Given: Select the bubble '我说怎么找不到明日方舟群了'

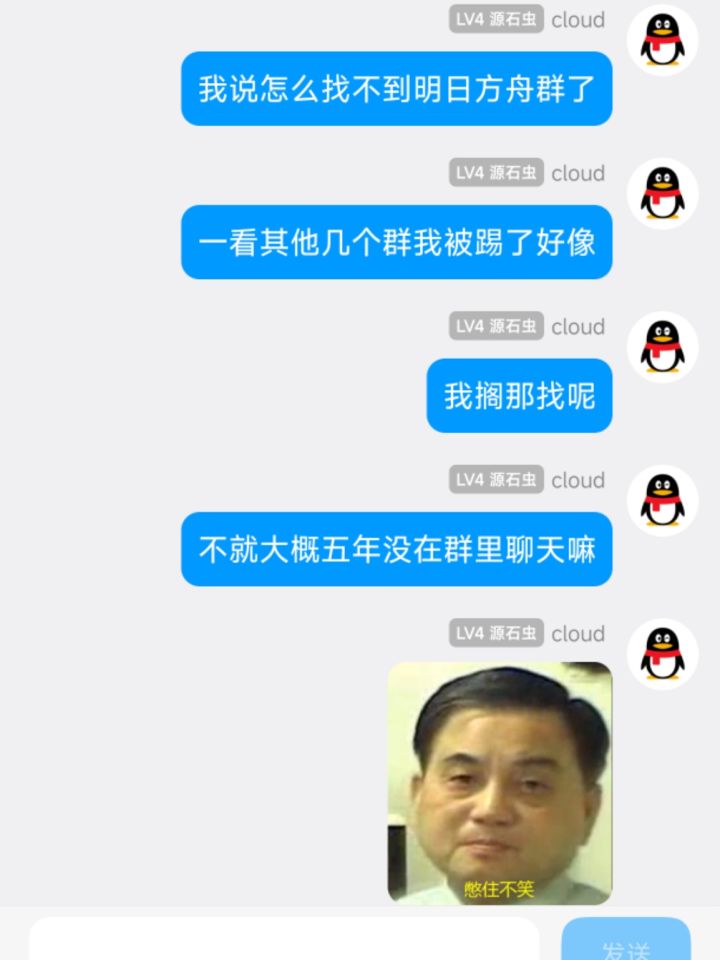Looking at the screenshot, I should tap(397, 89).
